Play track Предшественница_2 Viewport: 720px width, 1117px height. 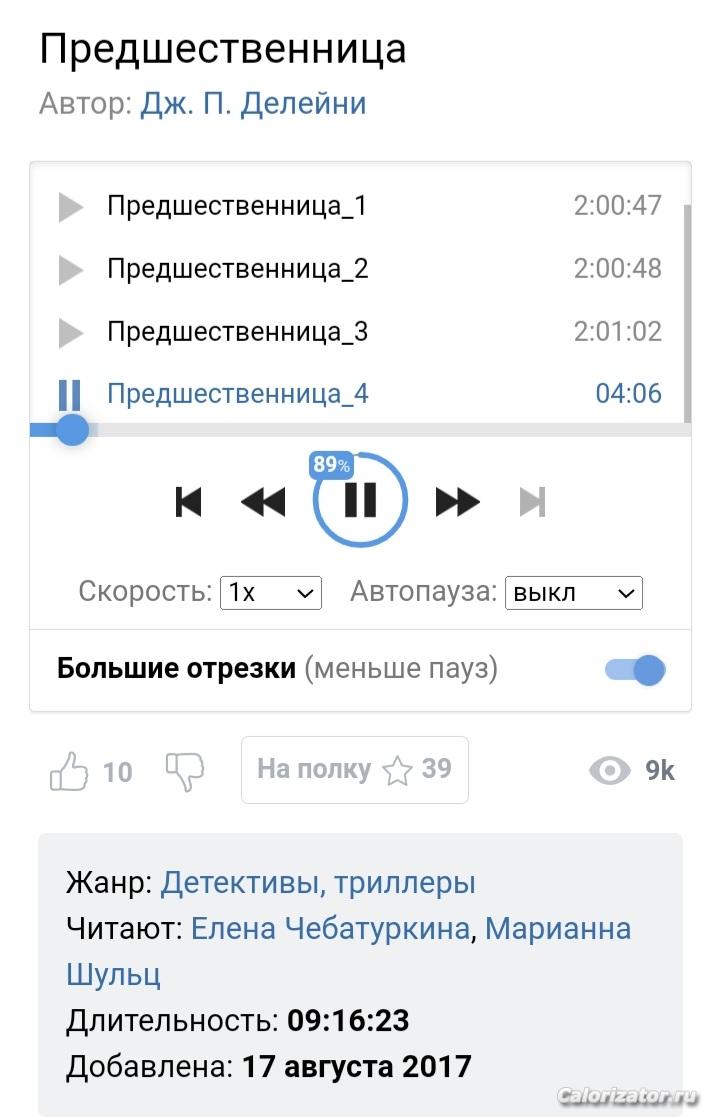tap(70, 270)
